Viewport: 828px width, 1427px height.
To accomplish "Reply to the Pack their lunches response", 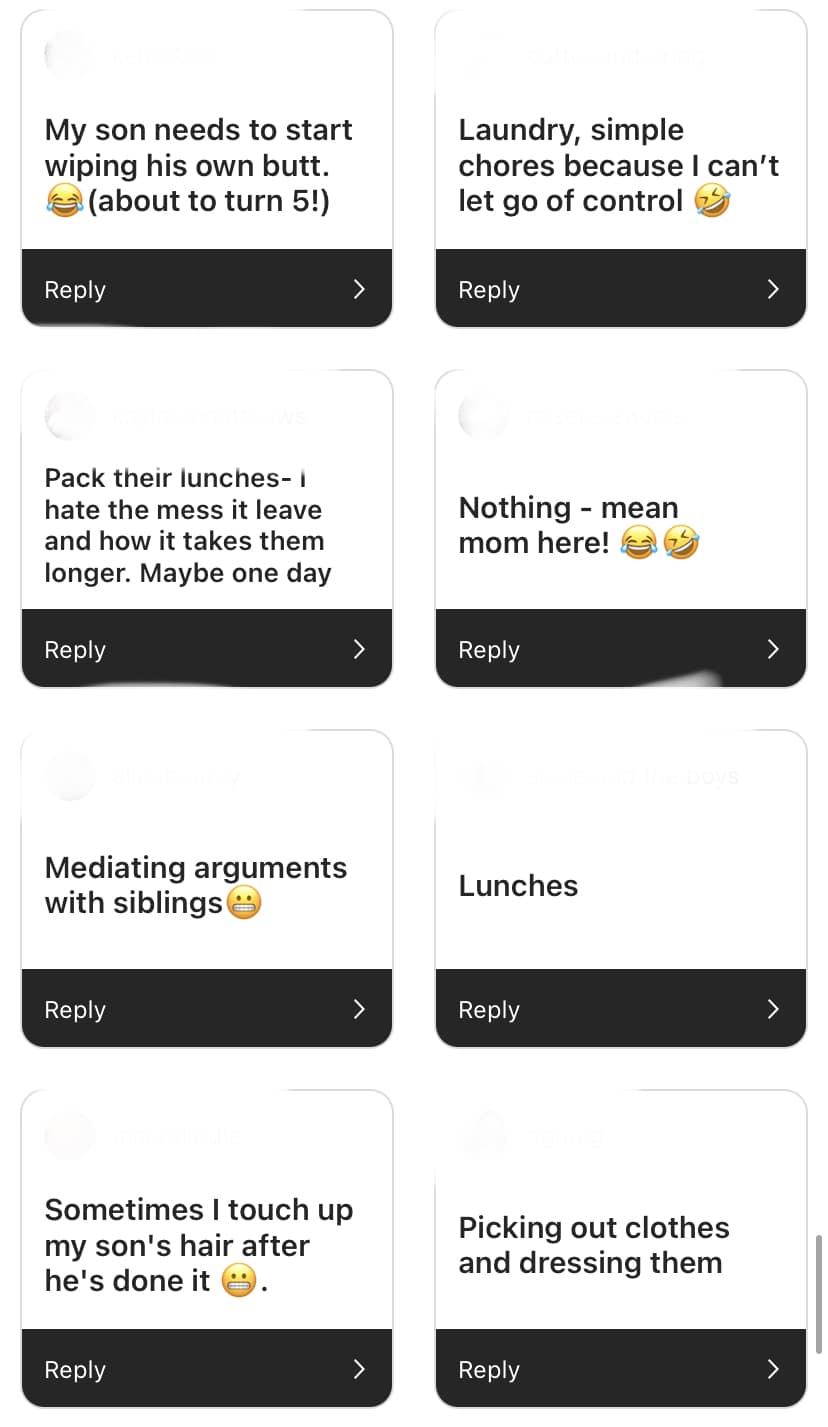I will click(x=206, y=649).
